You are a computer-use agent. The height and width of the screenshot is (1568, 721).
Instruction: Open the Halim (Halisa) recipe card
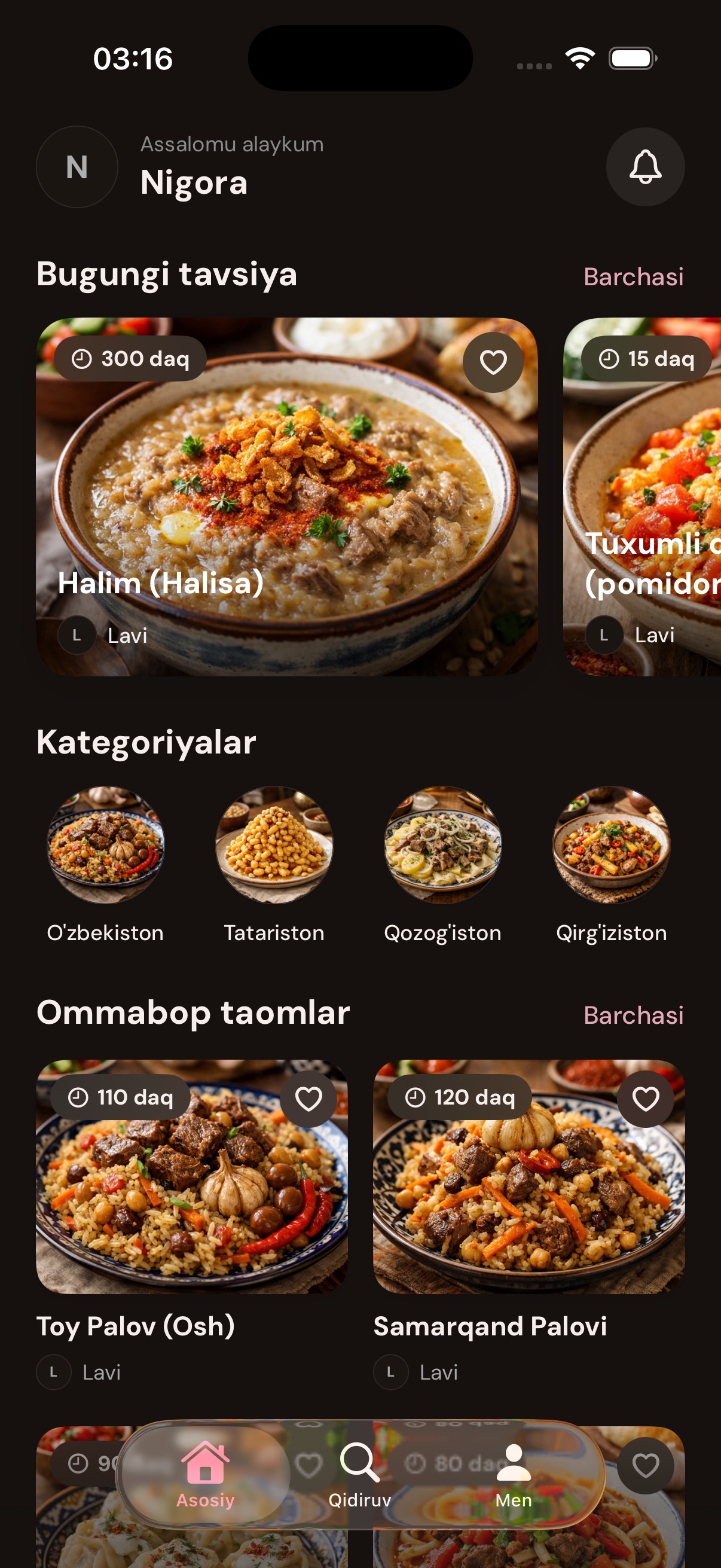[286, 497]
